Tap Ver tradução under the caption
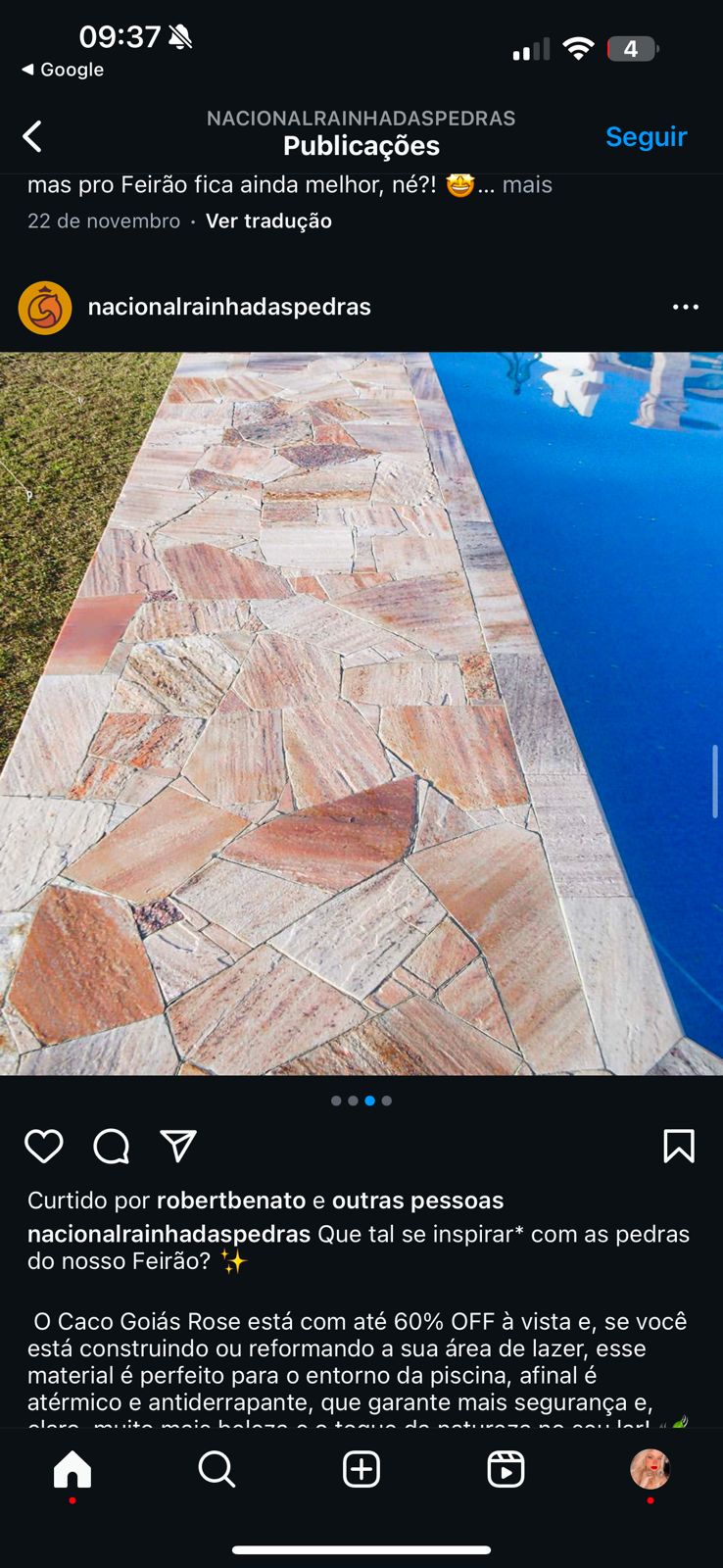Viewport: 723px width, 1568px height. pos(268,220)
